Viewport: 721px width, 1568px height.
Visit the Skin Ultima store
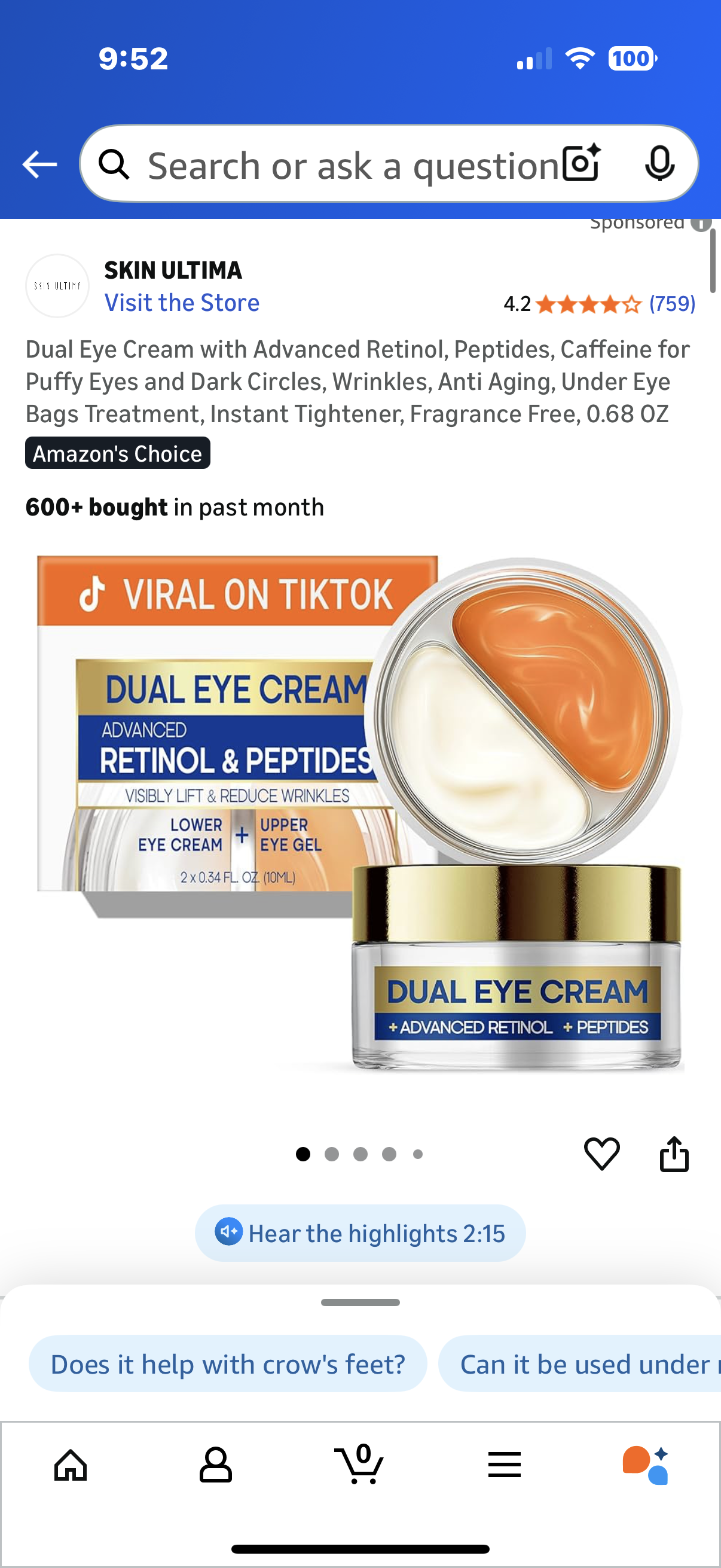[x=182, y=303]
